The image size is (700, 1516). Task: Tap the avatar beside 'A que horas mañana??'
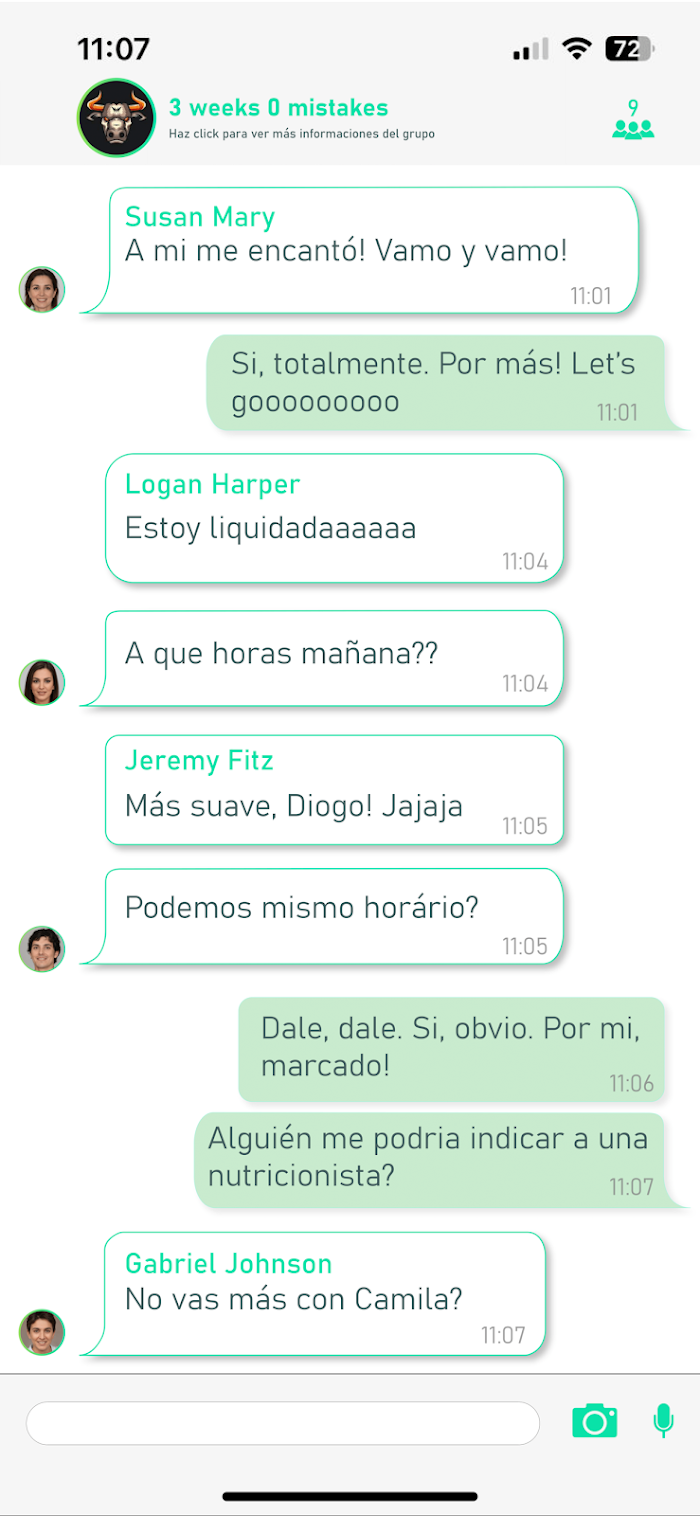point(42,682)
